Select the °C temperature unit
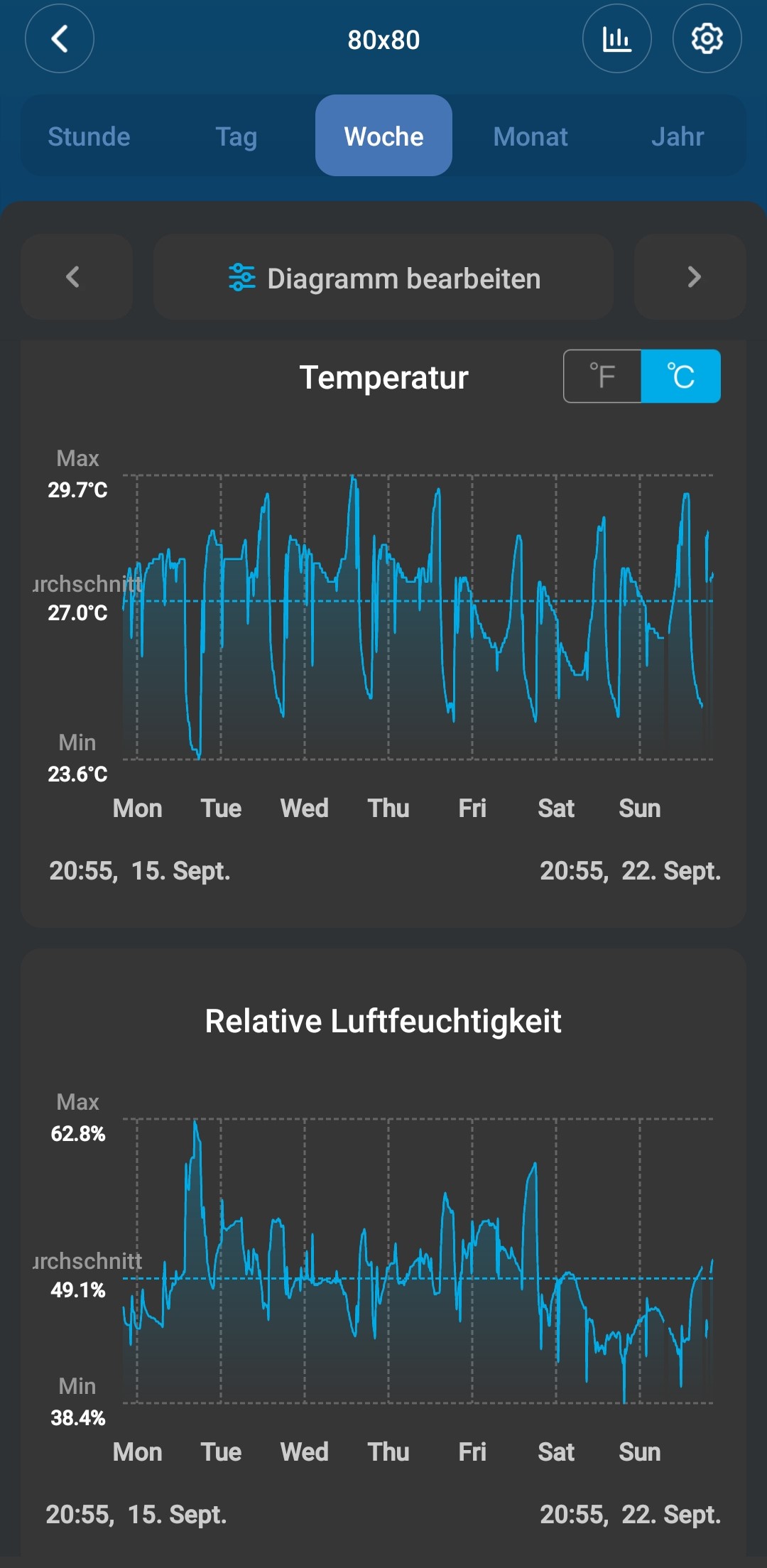 680,377
